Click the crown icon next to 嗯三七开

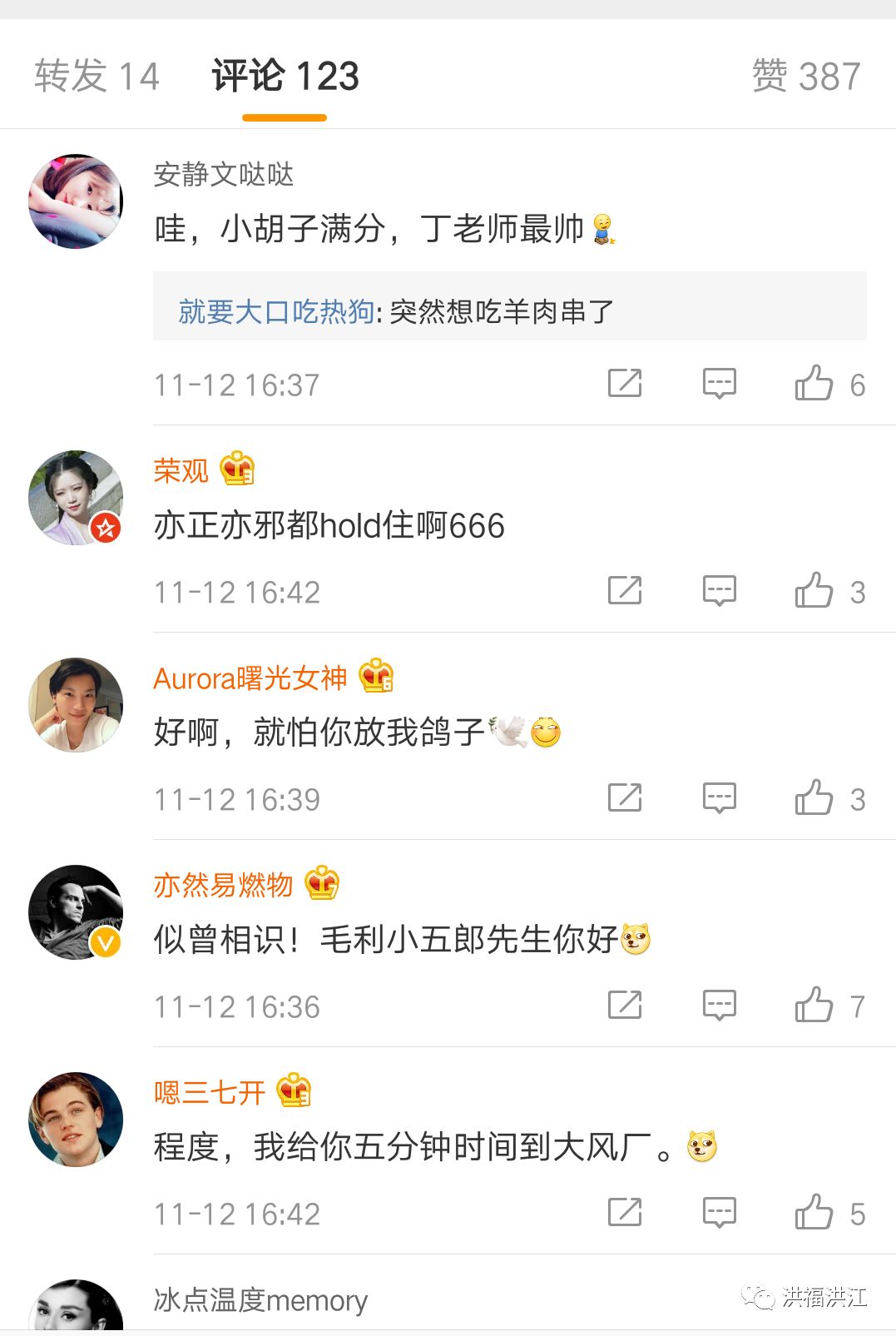point(295,1092)
